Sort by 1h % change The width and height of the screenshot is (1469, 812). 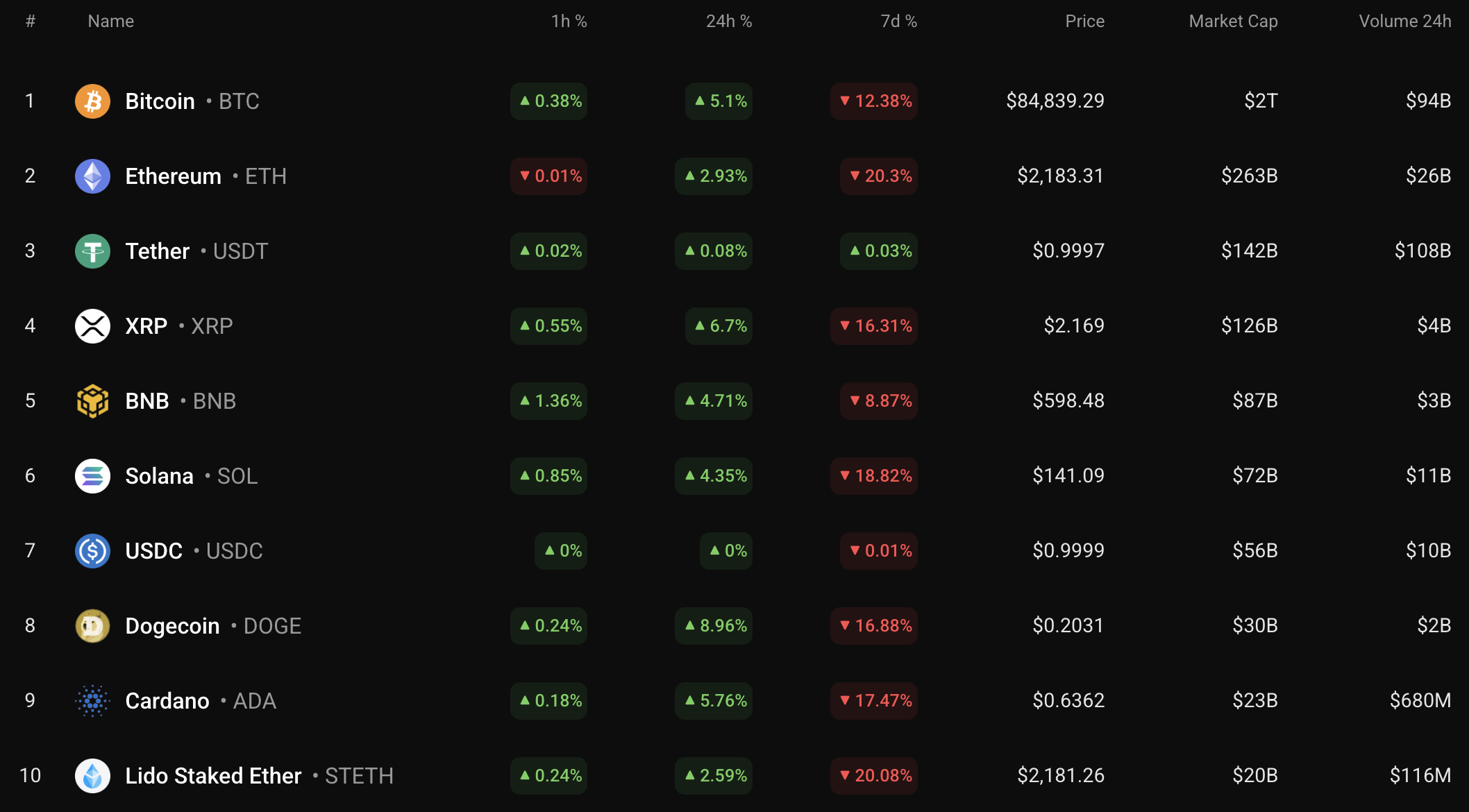(x=569, y=22)
